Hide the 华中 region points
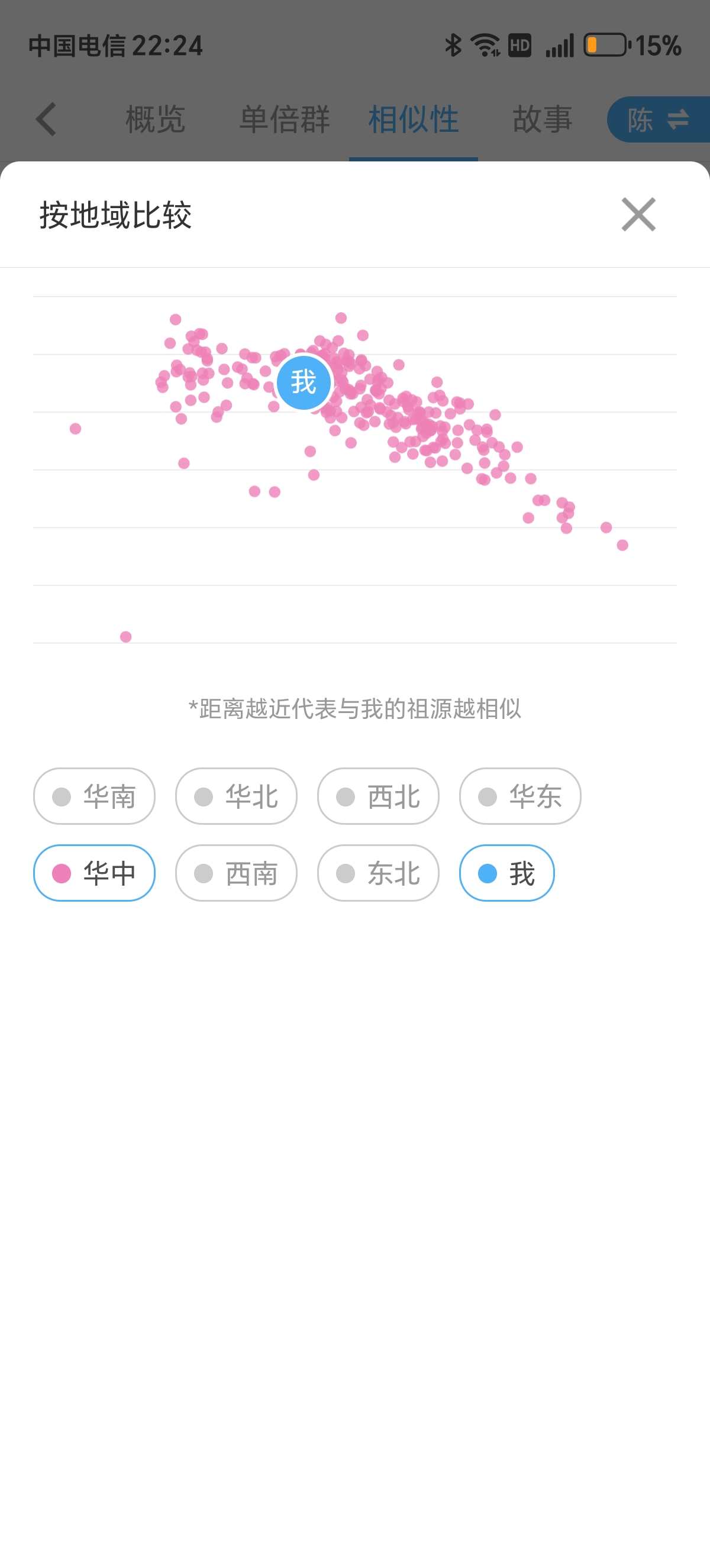This screenshot has width=710, height=1568. tap(95, 873)
